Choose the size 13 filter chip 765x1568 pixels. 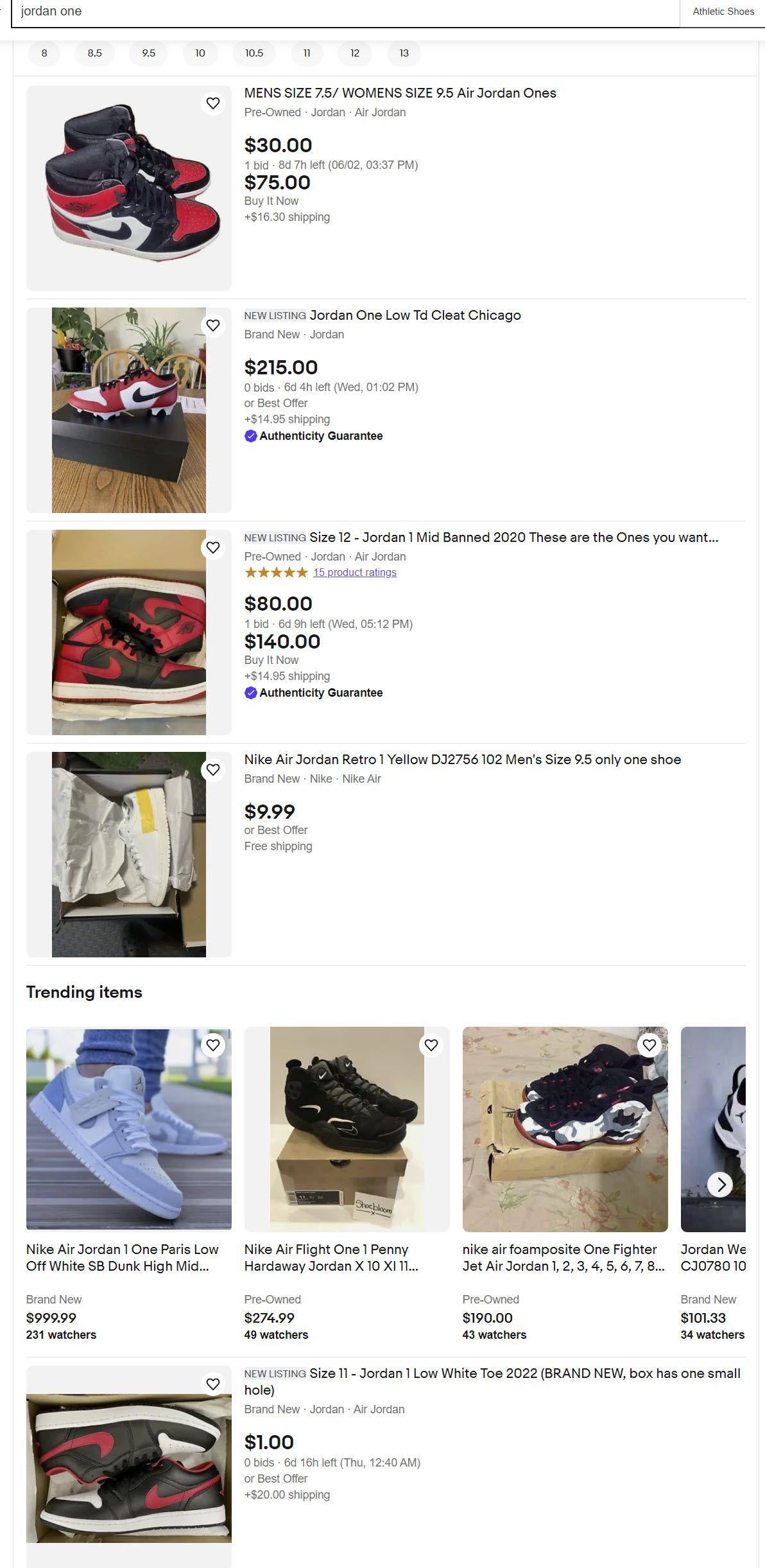click(x=404, y=53)
